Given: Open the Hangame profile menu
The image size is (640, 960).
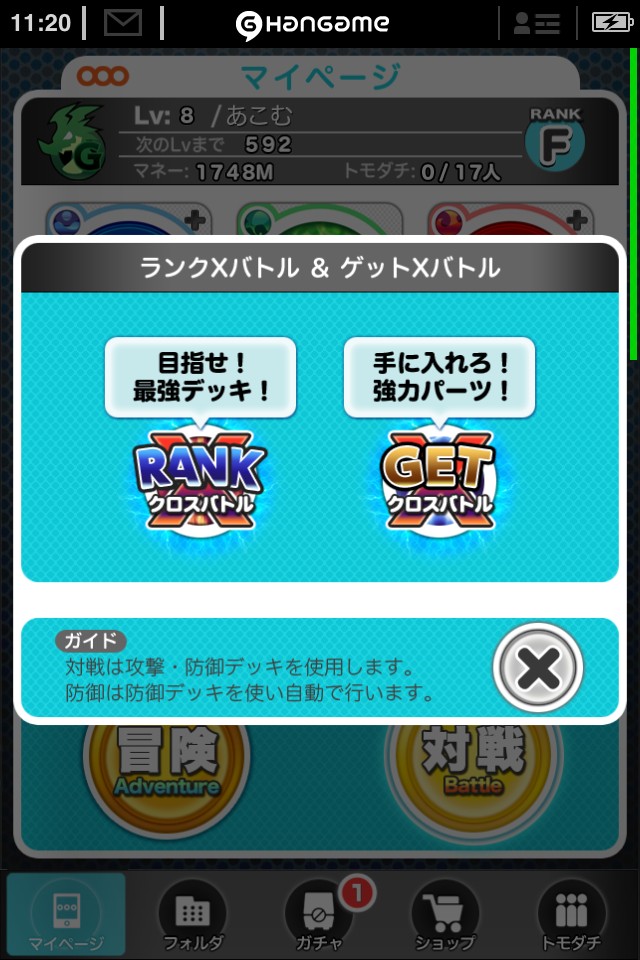Looking at the screenshot, I should pyautogui.click(x=536, y=23).
